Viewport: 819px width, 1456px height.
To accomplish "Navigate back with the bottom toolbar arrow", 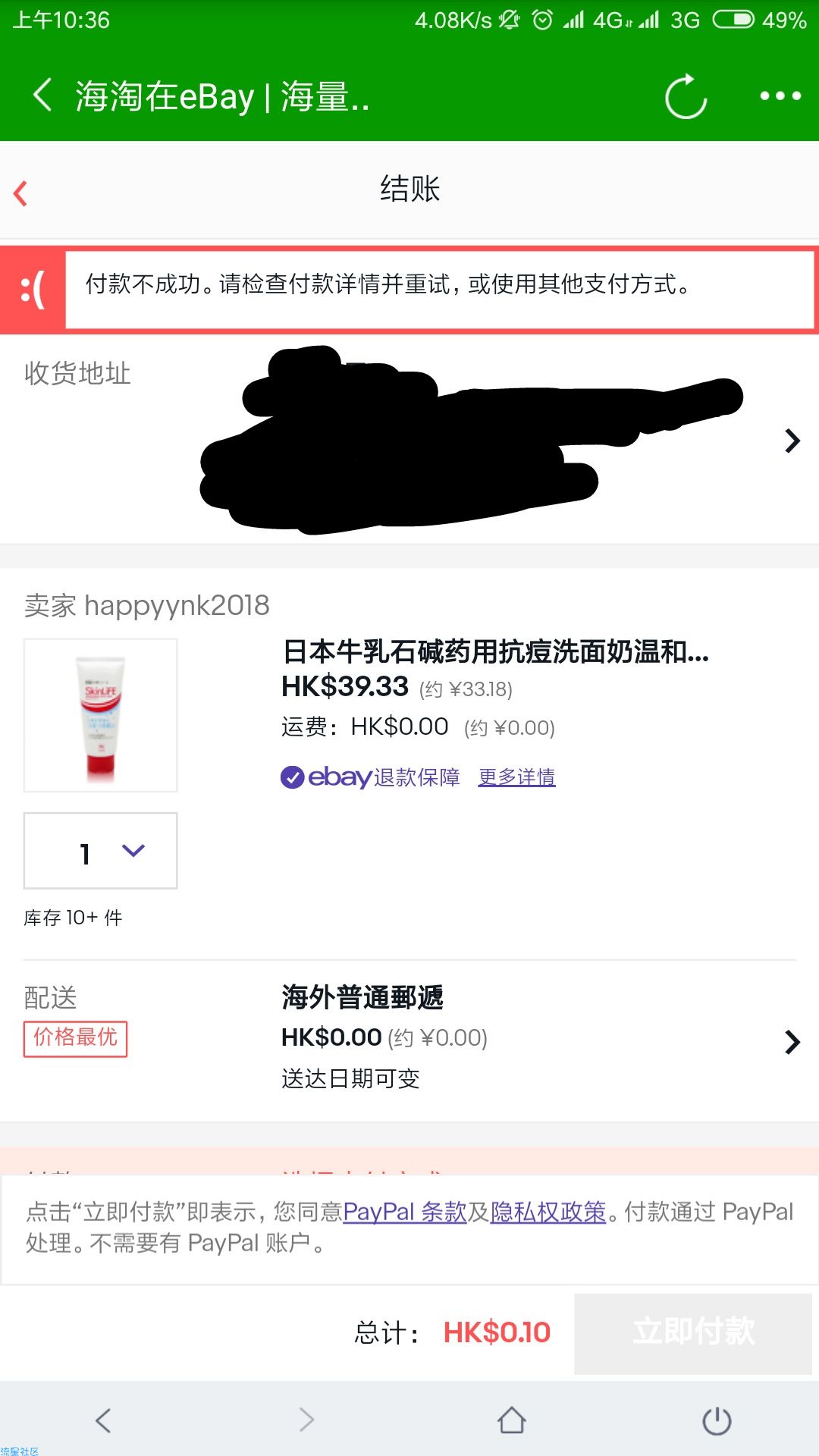I will pos(103,1420).
